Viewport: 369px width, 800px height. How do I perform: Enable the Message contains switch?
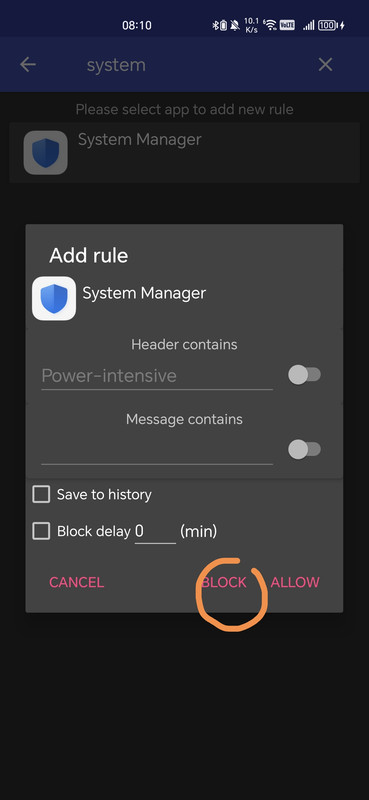[304, 449]
